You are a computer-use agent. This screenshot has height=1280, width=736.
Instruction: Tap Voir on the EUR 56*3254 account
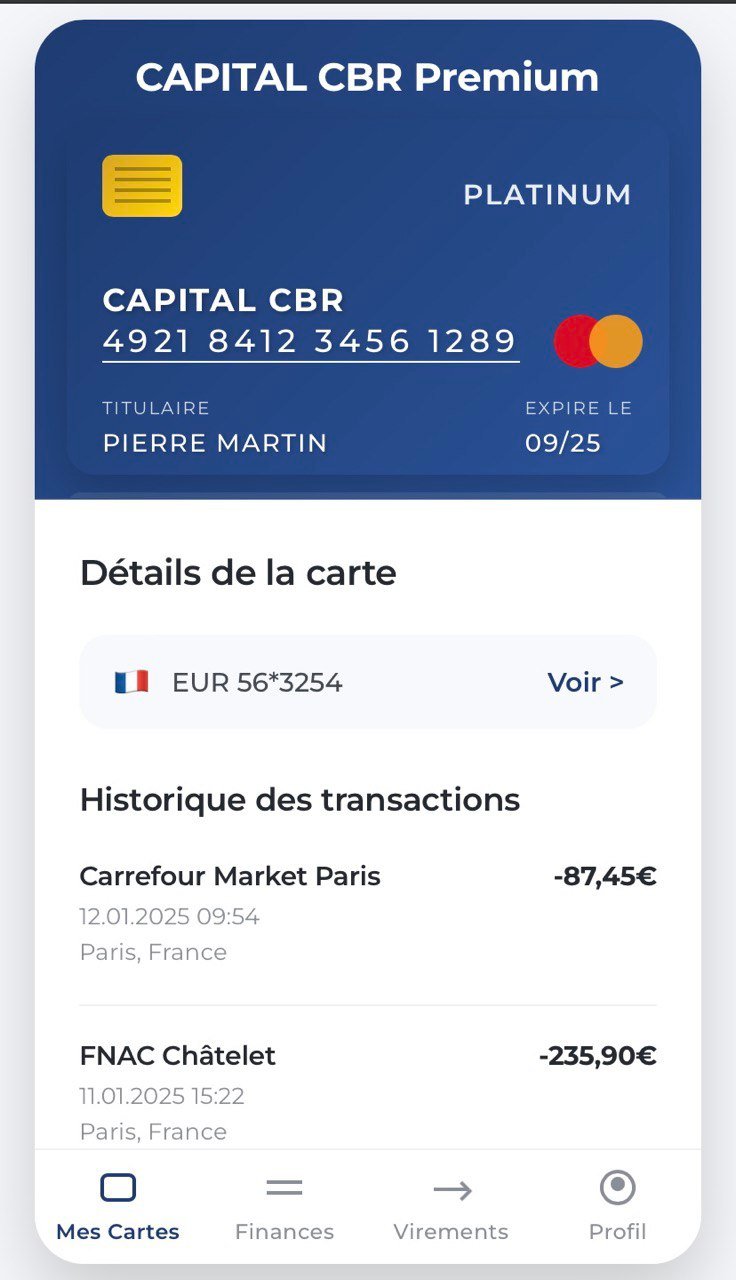[x=585, y=683]
